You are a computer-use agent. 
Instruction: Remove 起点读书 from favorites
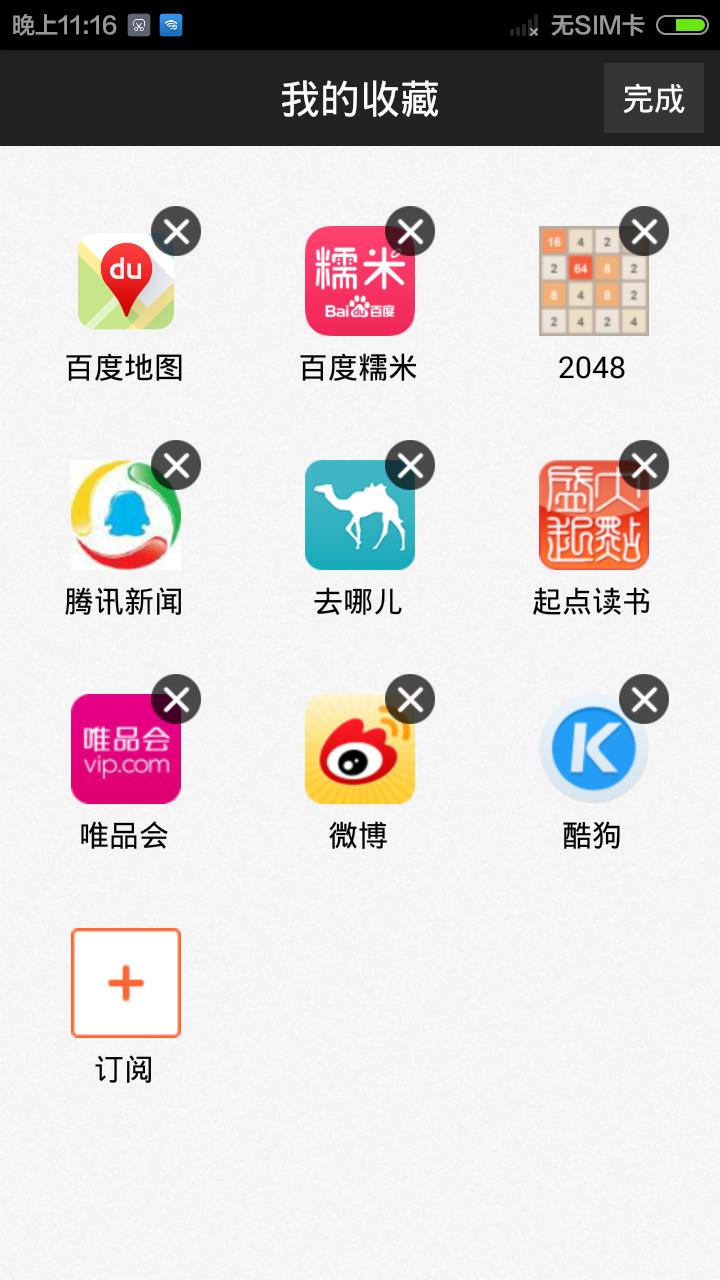click(644, 466)
